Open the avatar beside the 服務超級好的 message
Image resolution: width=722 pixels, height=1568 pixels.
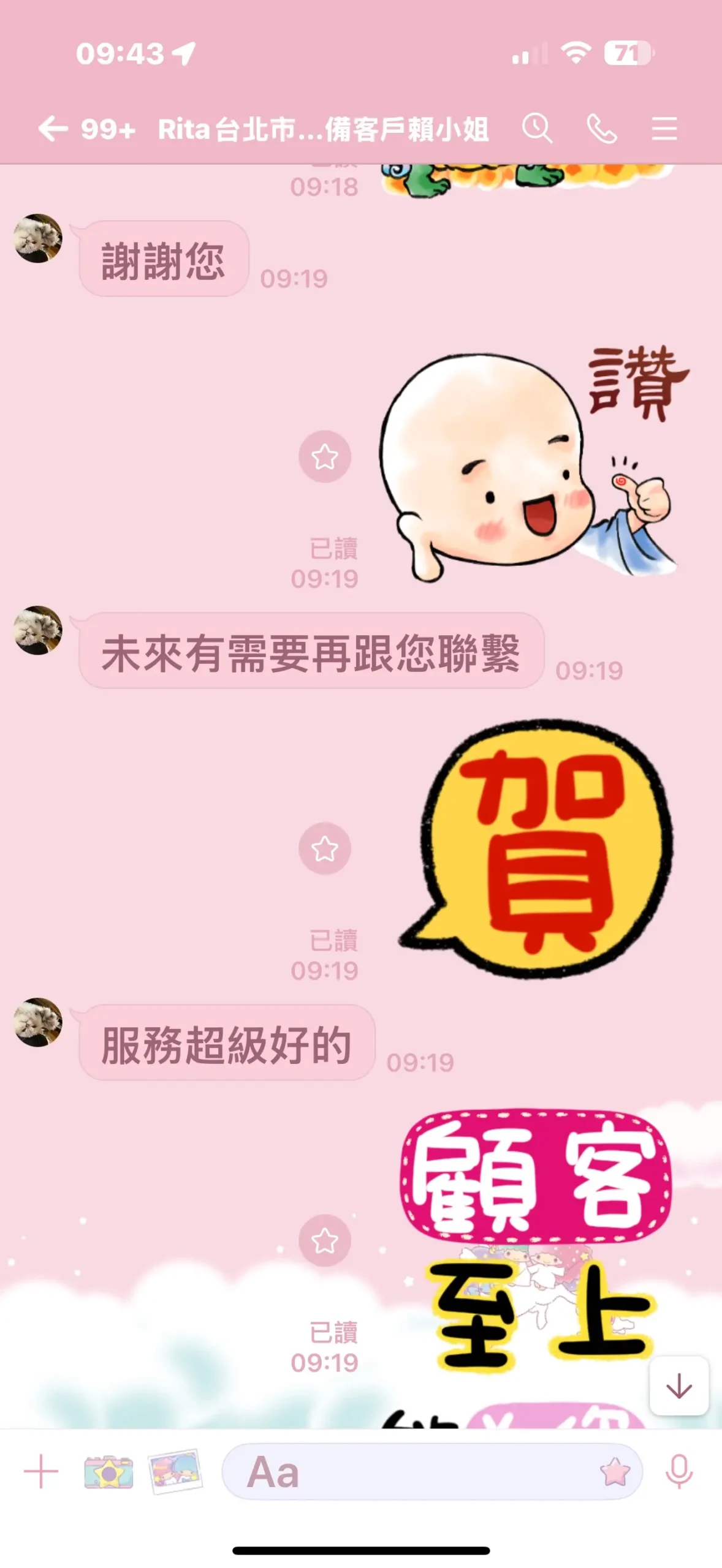tap(38, 1022)
